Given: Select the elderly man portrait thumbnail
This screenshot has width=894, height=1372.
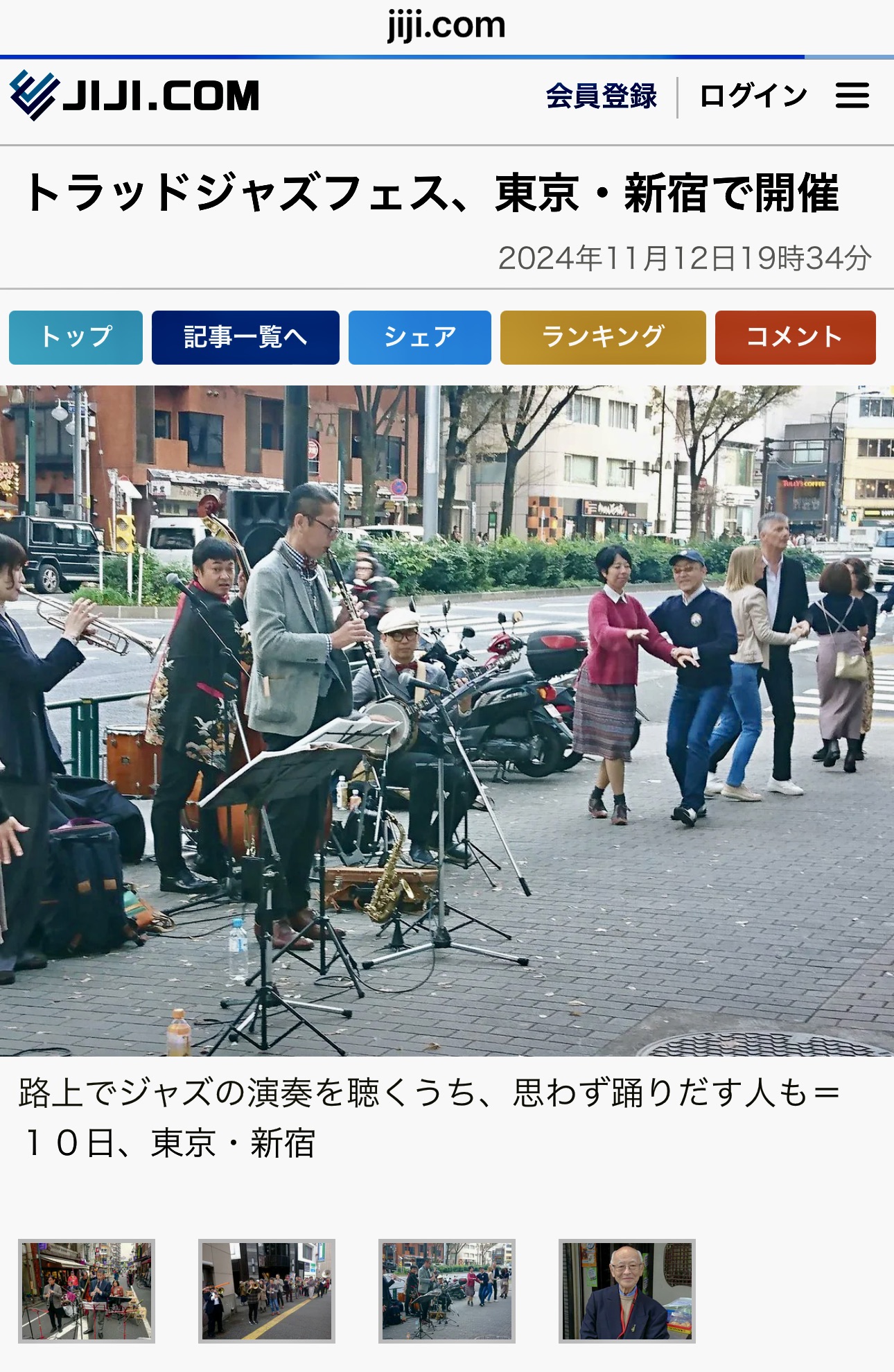Looking at the screenshot, I should point(626,1291).
